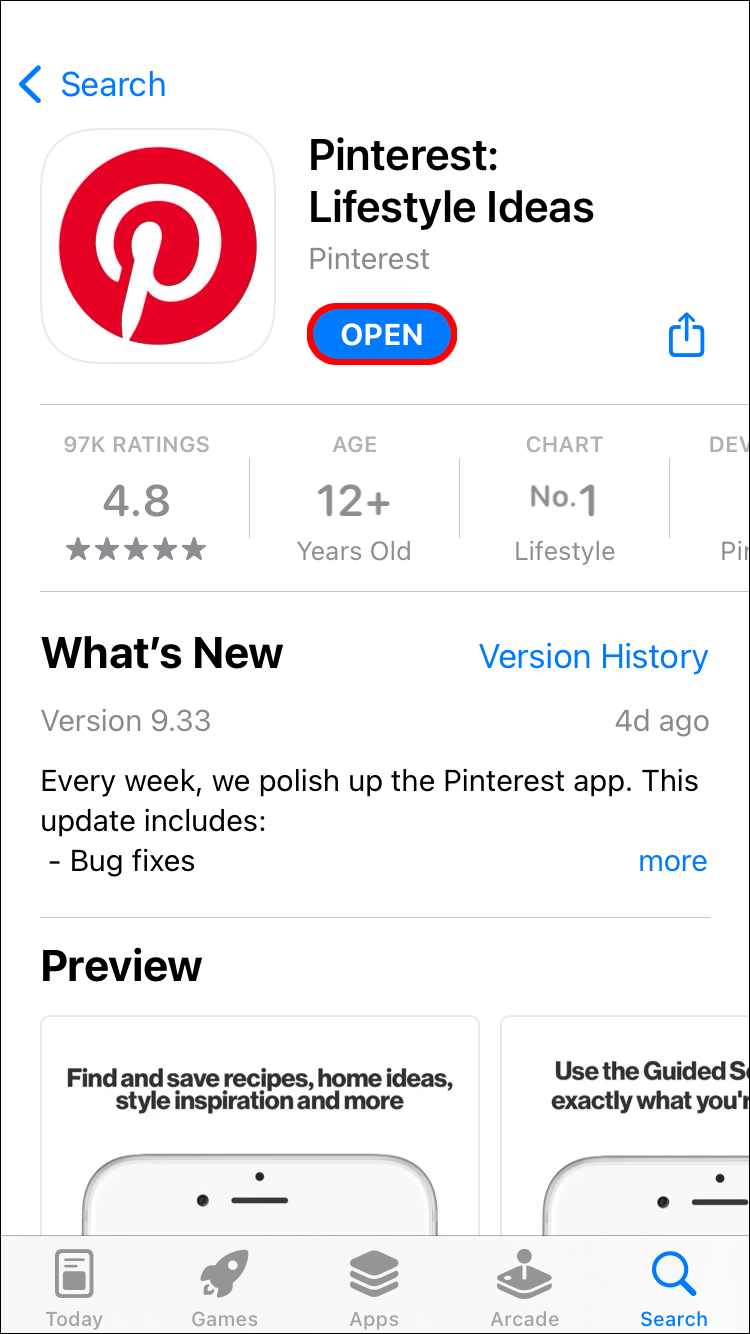Expand What's New with more
The height and width of the screenshot is (1334, 750).
click(672, 861)
